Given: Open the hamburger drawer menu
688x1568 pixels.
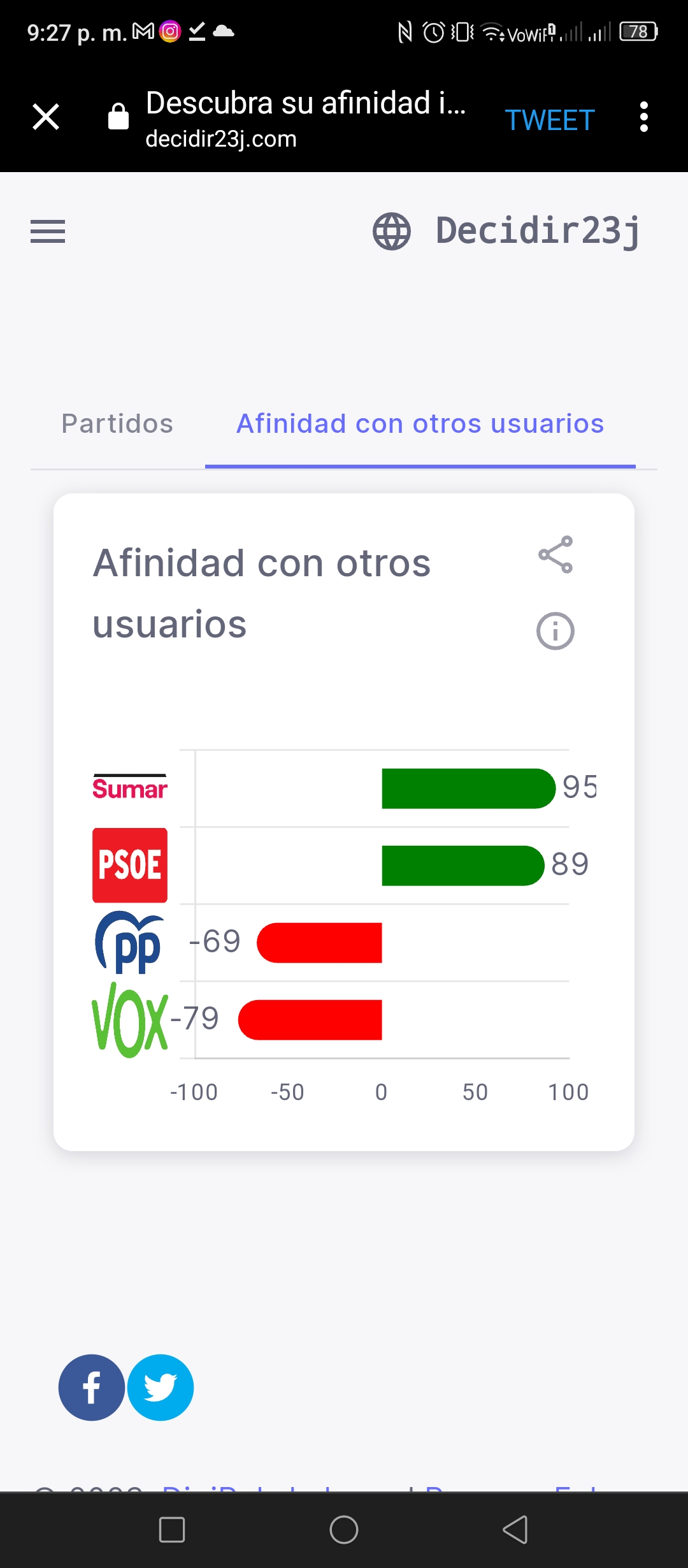Looking at the screenshot, I should (x=48, y=231).
